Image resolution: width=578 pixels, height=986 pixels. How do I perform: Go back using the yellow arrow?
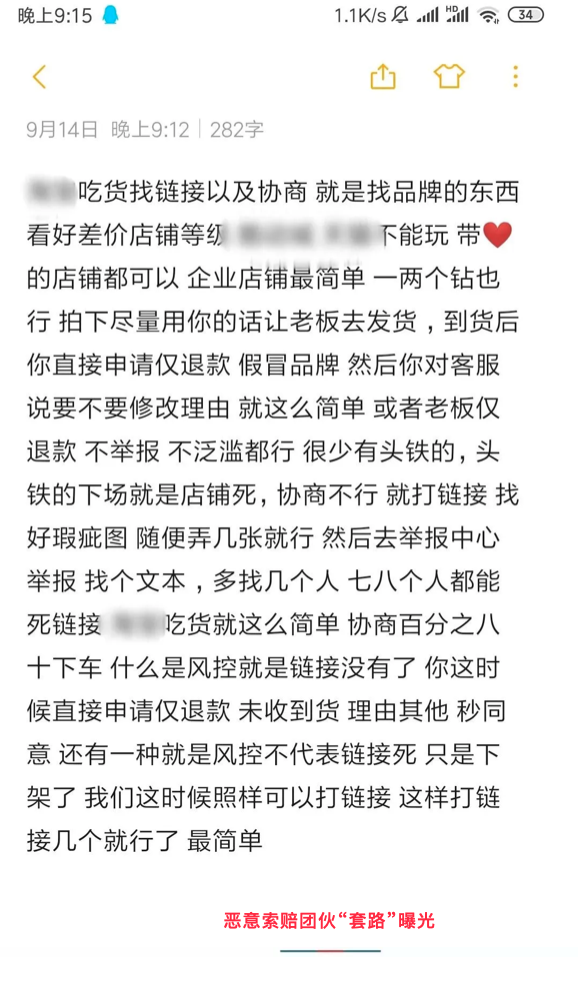(x=40, y=77)
